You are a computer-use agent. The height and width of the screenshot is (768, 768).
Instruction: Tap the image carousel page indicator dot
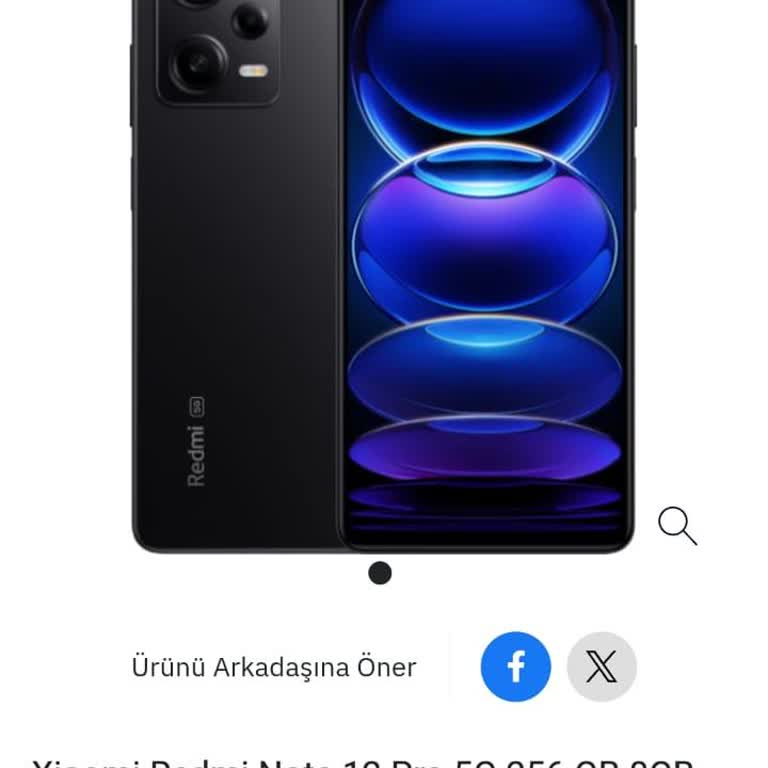point(380,573)
